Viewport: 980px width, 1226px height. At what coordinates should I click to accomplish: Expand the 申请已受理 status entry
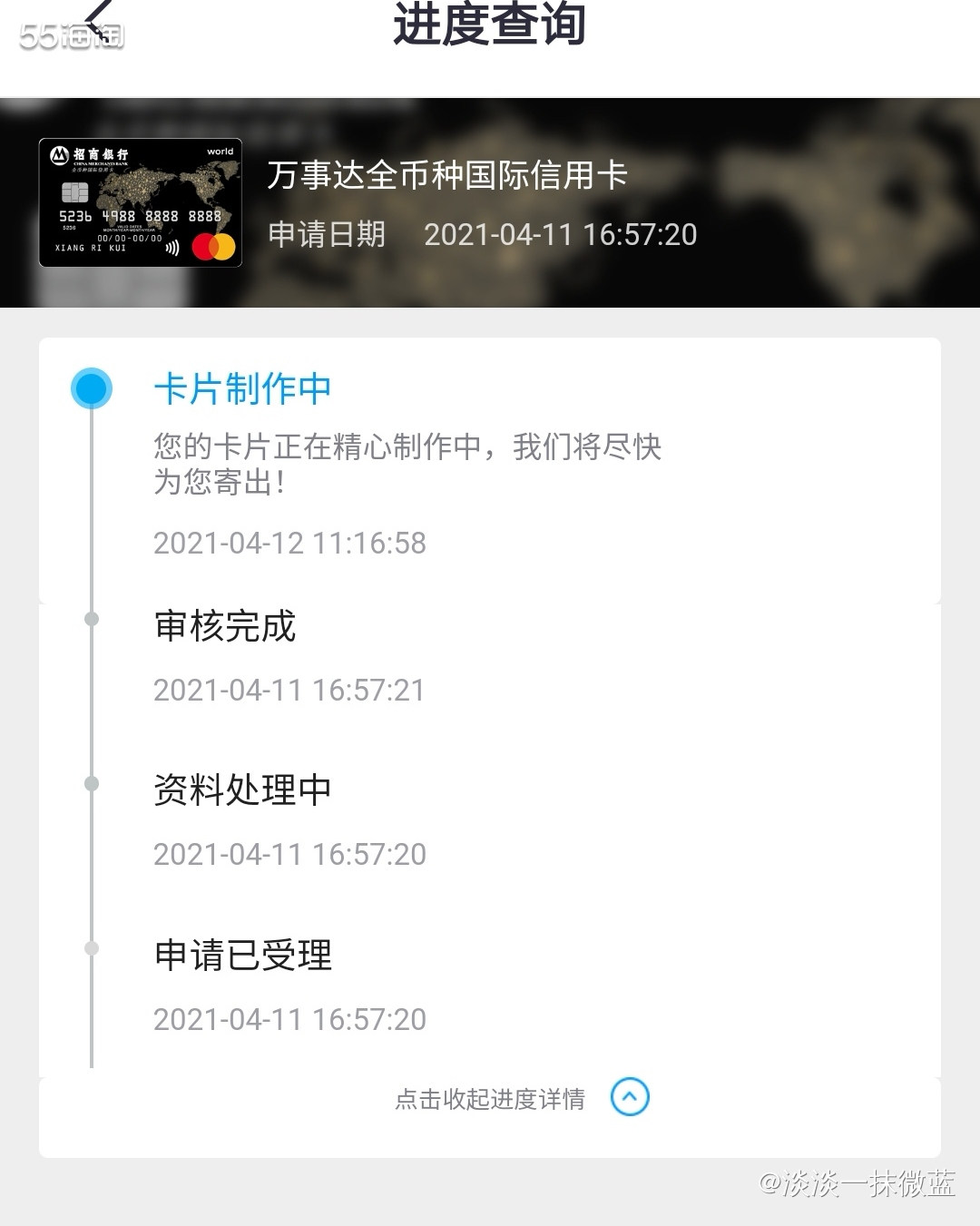[x=243, y=955]
